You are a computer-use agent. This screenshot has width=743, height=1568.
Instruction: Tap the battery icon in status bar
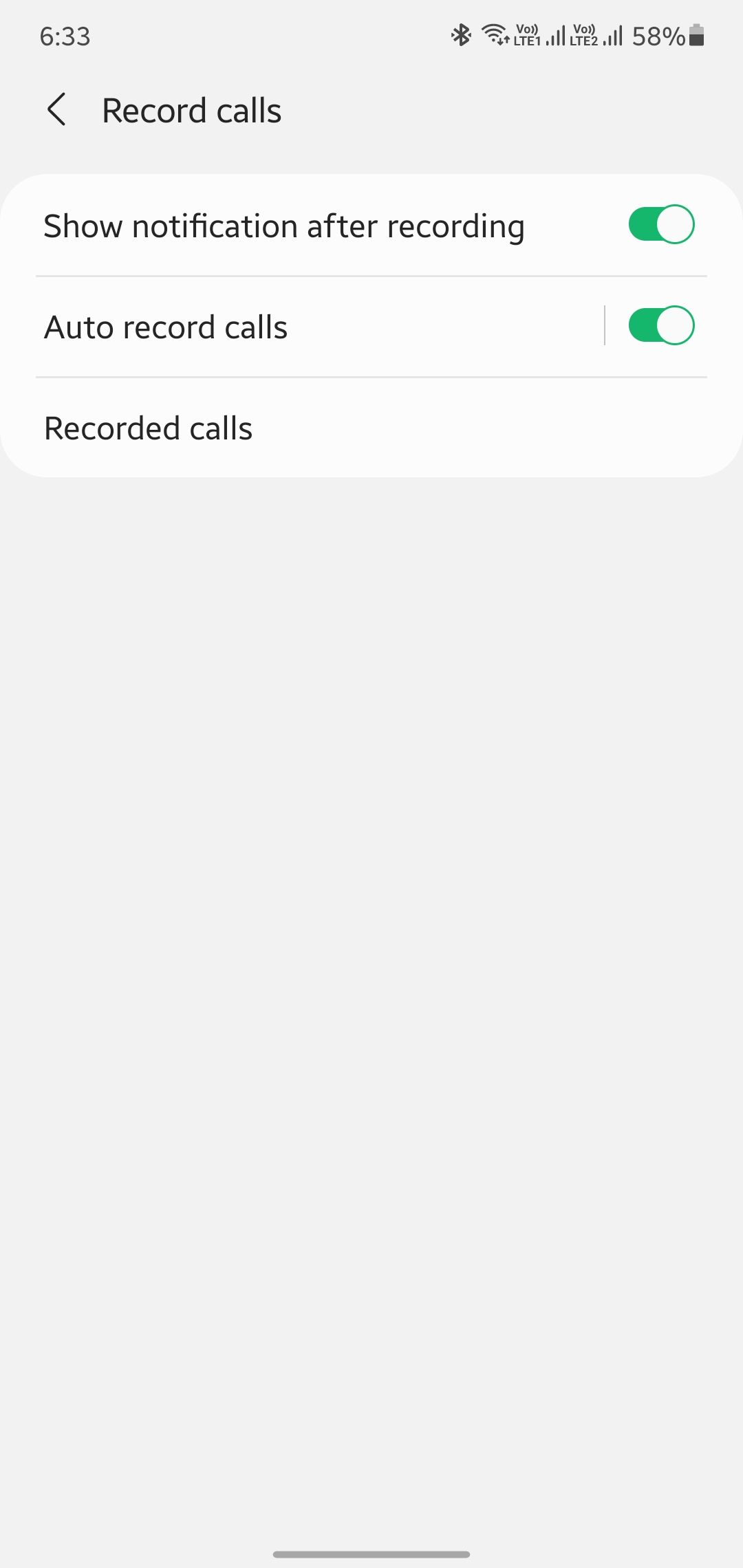click(x=695, y=36)
